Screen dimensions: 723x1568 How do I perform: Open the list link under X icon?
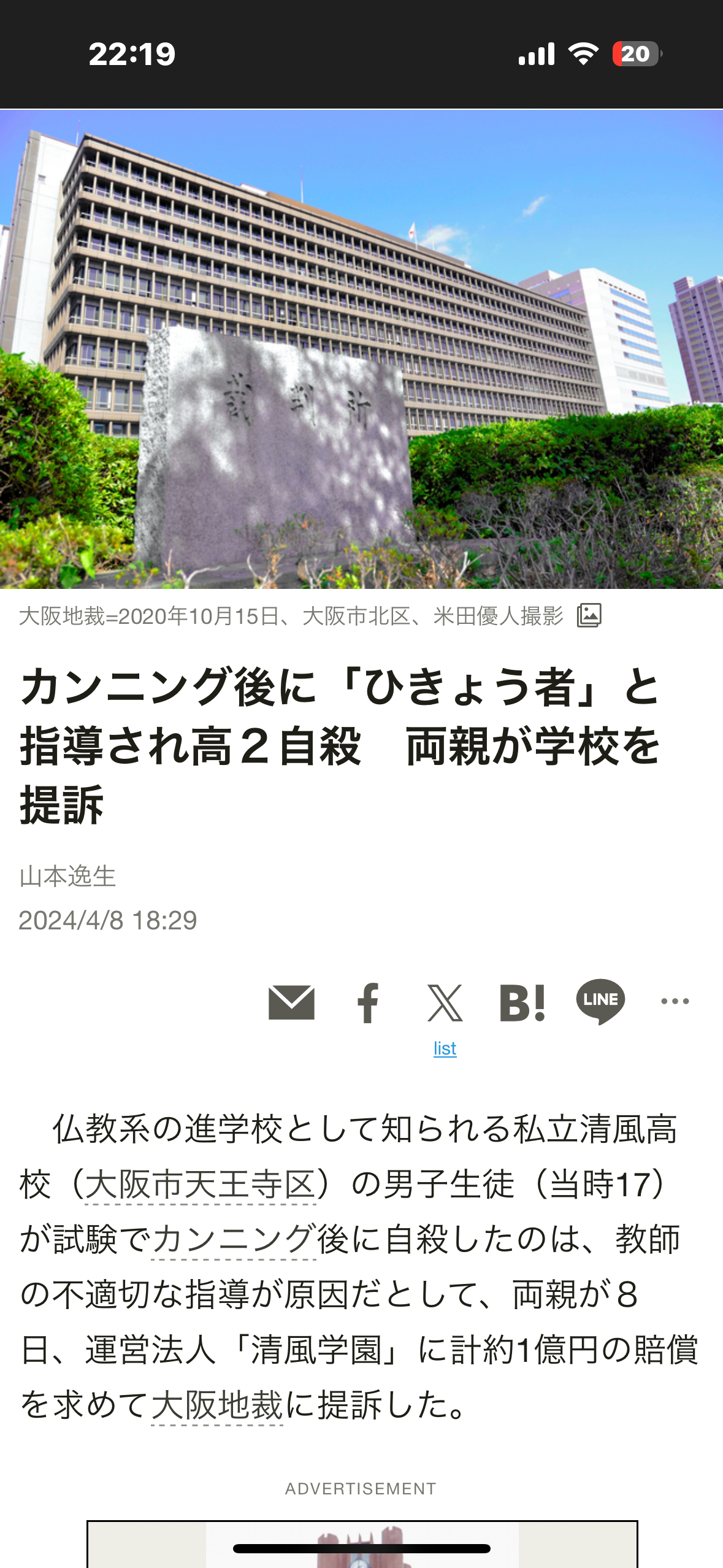pyautogui.click(x=445, y=1048)
